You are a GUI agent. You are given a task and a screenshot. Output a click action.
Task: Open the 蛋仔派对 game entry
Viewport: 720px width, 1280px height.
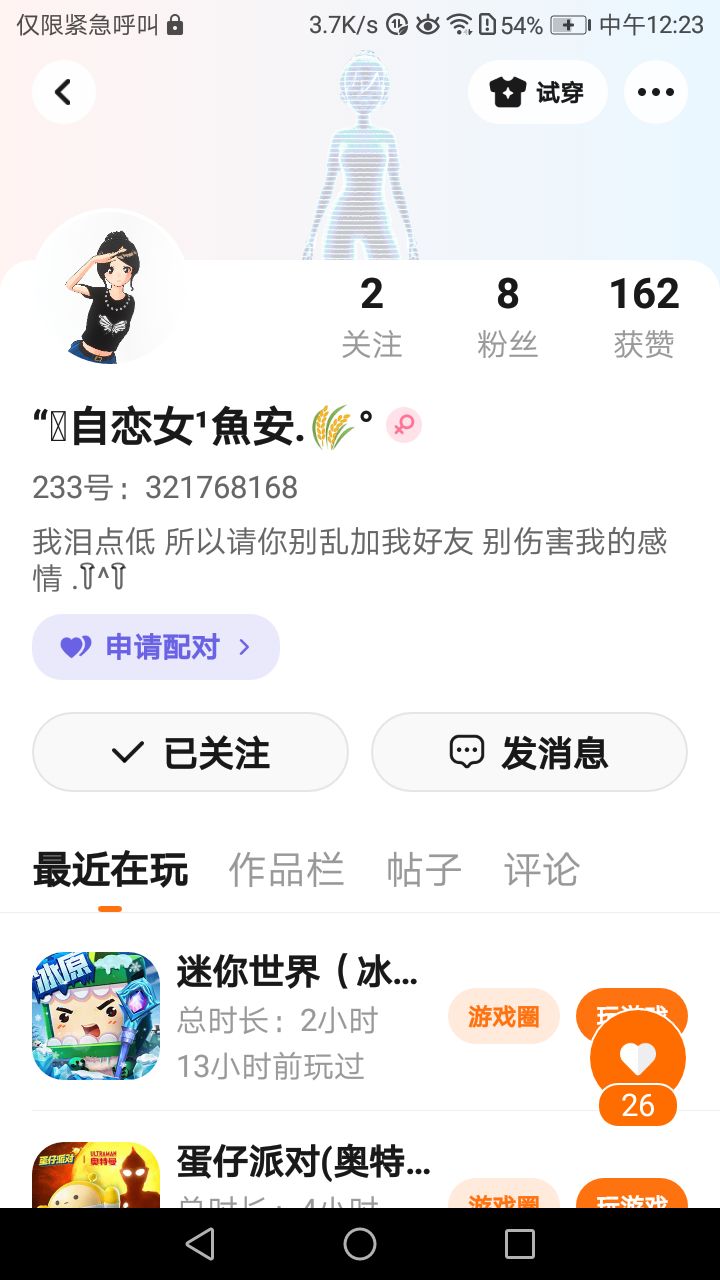(302, 1163)
